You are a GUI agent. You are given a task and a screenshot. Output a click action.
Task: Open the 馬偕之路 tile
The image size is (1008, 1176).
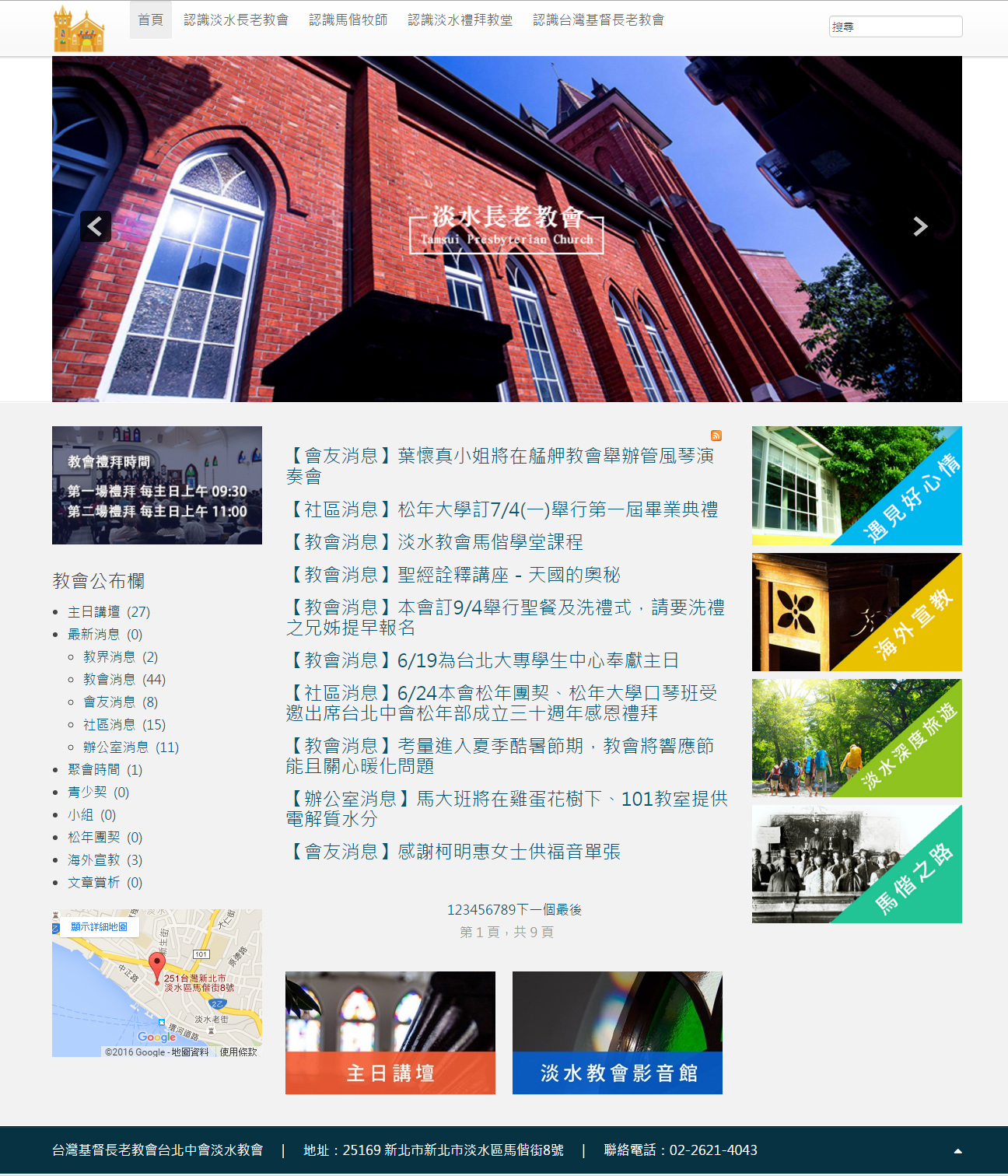click(856, 864)
